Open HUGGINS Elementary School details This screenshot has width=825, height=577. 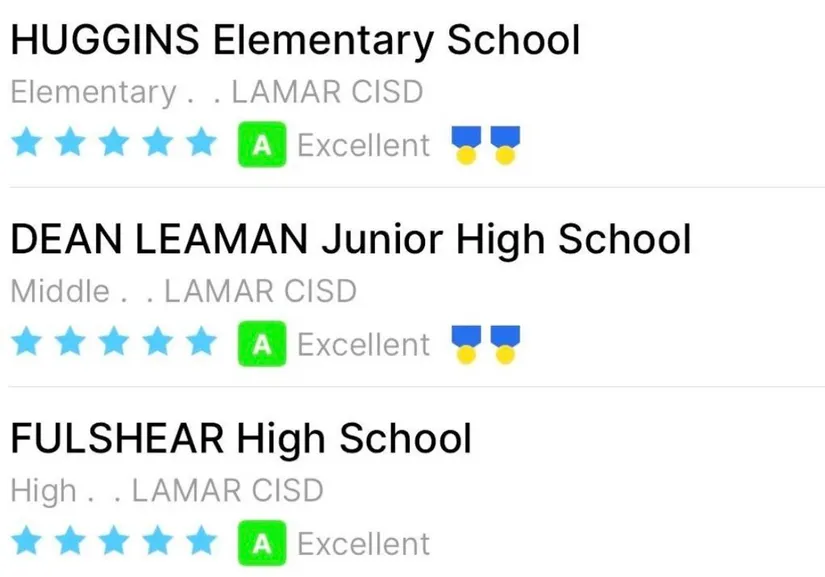pos(295,41)
